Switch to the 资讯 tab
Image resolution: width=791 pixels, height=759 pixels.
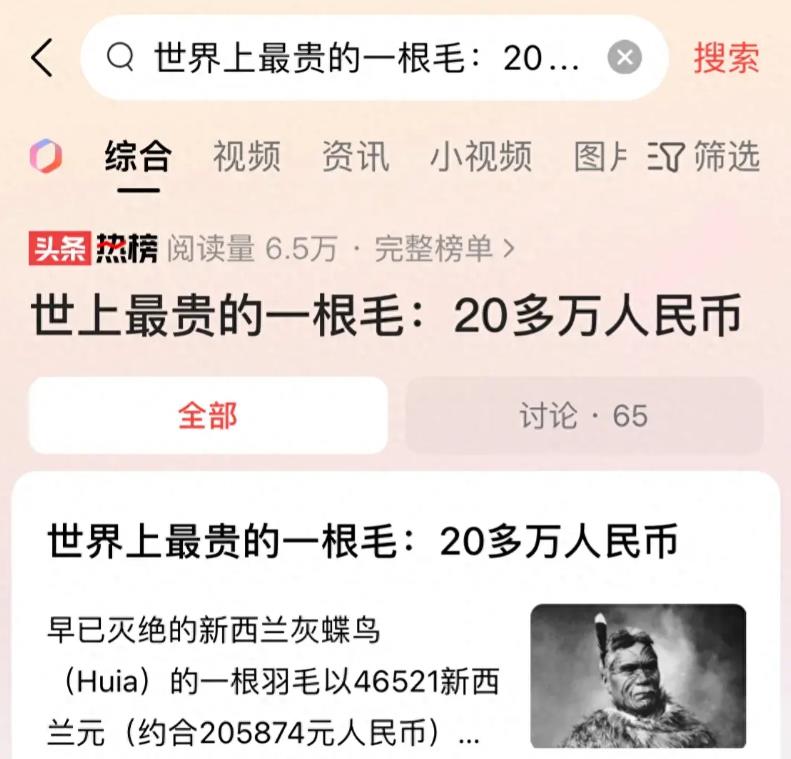pos(355,157)
